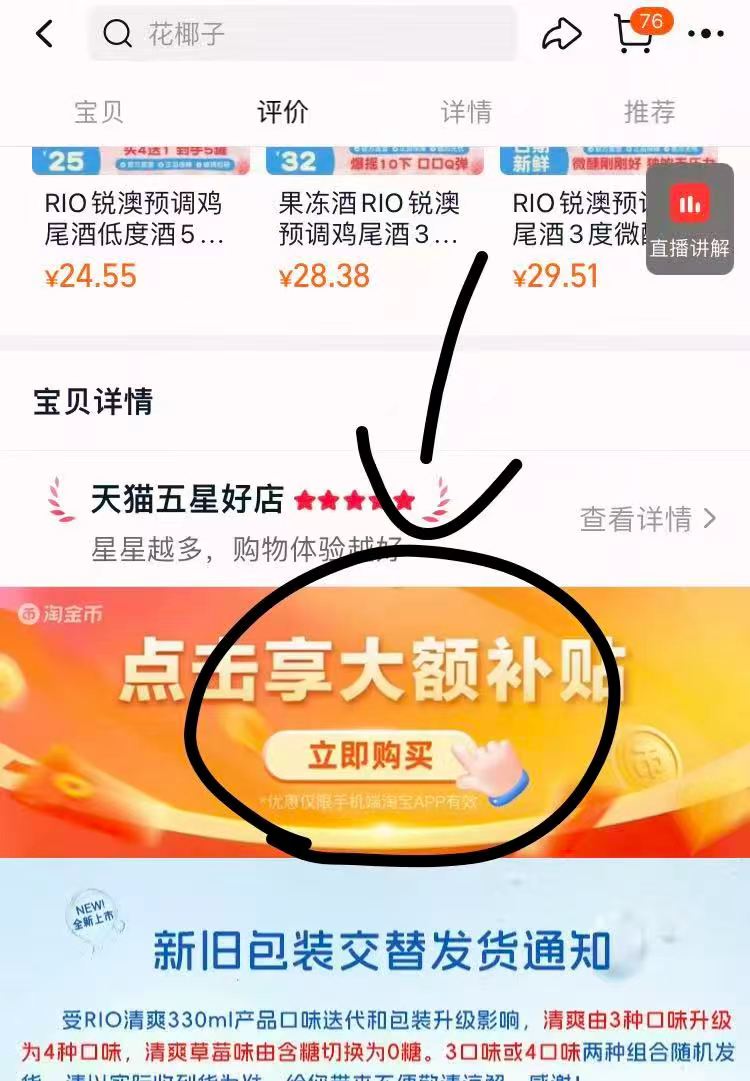Go back using the top-left arrow
This screenshot has height=1081, width=750.
coord(44,35)
